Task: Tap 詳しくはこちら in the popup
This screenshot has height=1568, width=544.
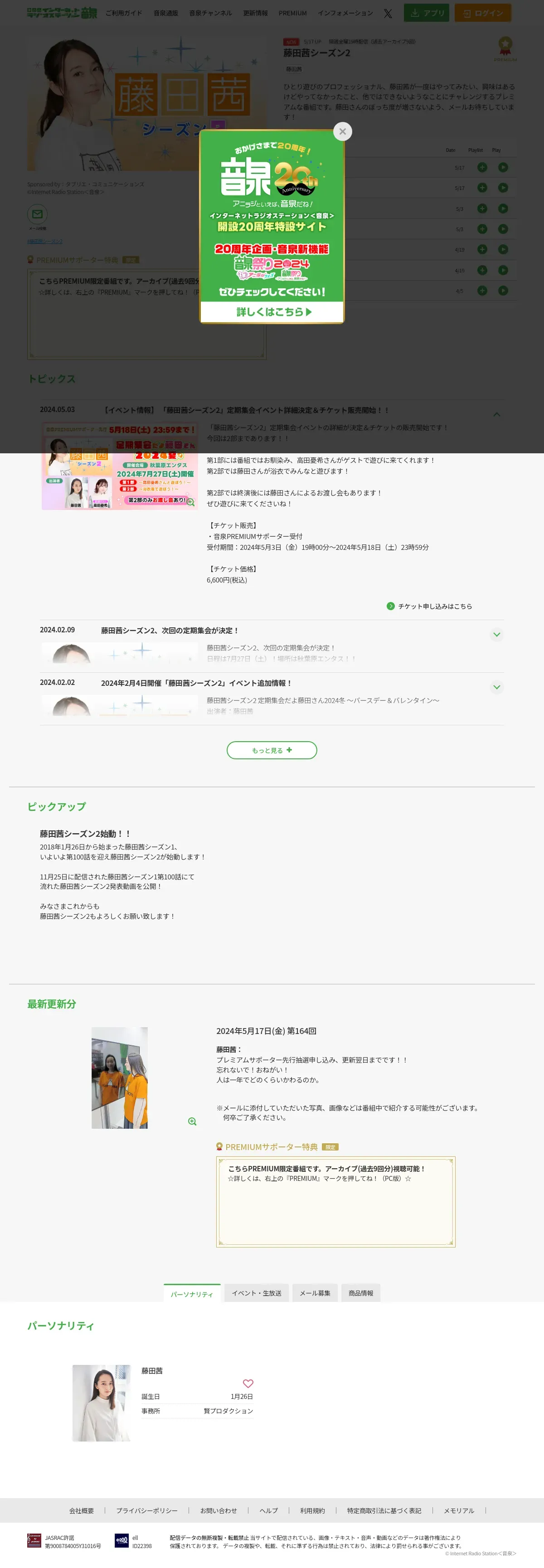Action: [272, 312]
